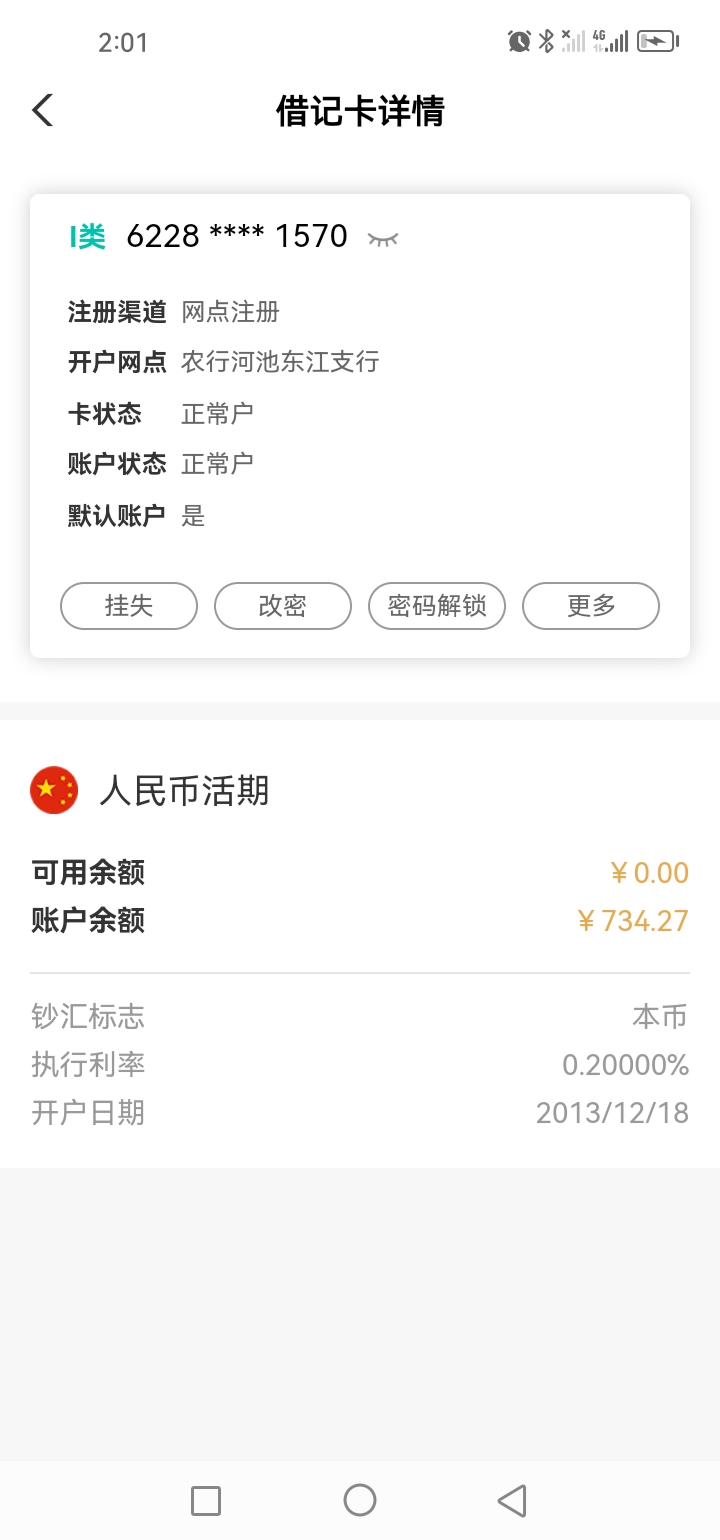Tap the alarm clock icon in status bar
This screenshot has height=1540, width=720.
(519, 42)
